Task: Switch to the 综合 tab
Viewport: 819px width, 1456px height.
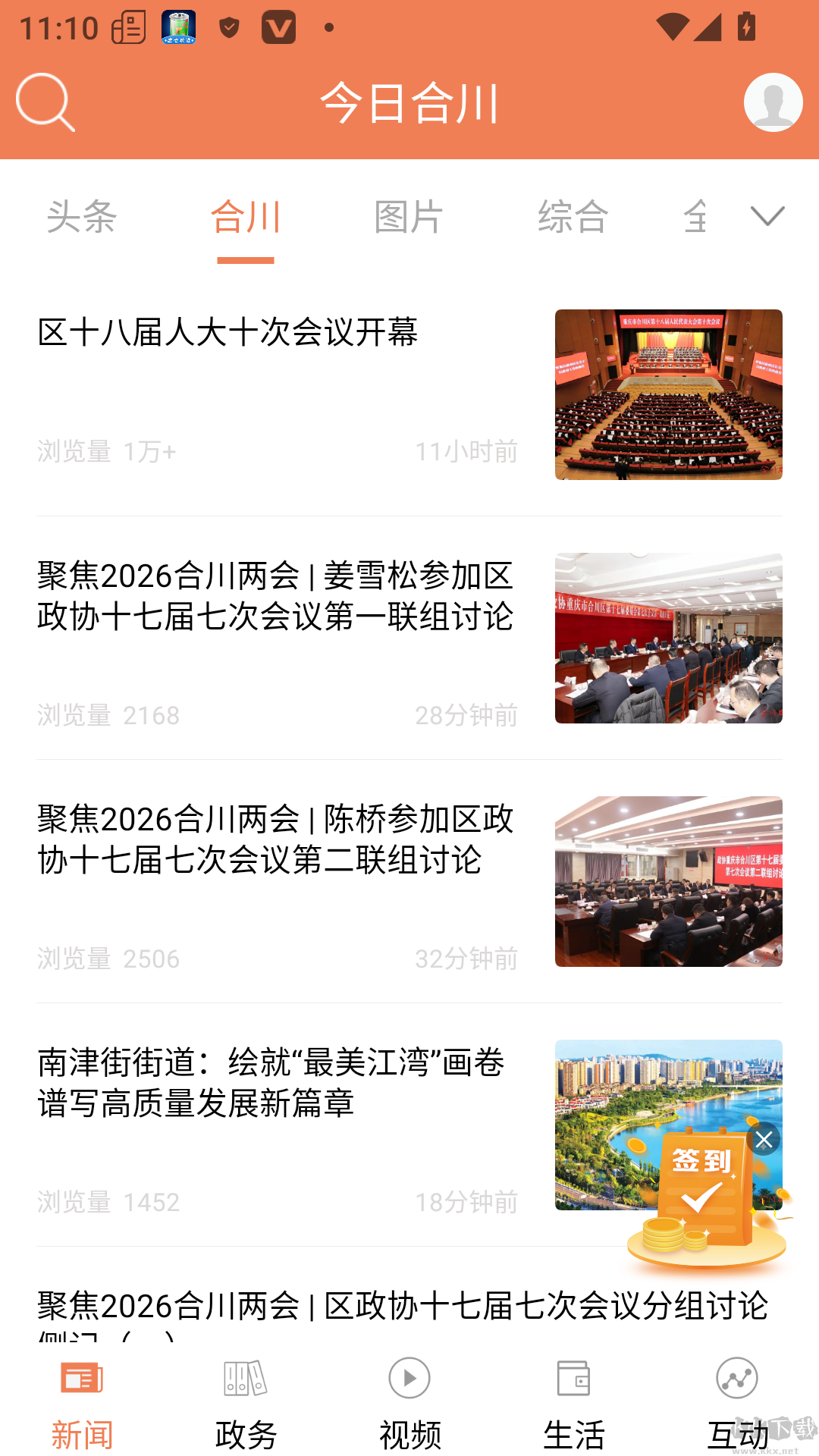Action: (x=573, y=217)
